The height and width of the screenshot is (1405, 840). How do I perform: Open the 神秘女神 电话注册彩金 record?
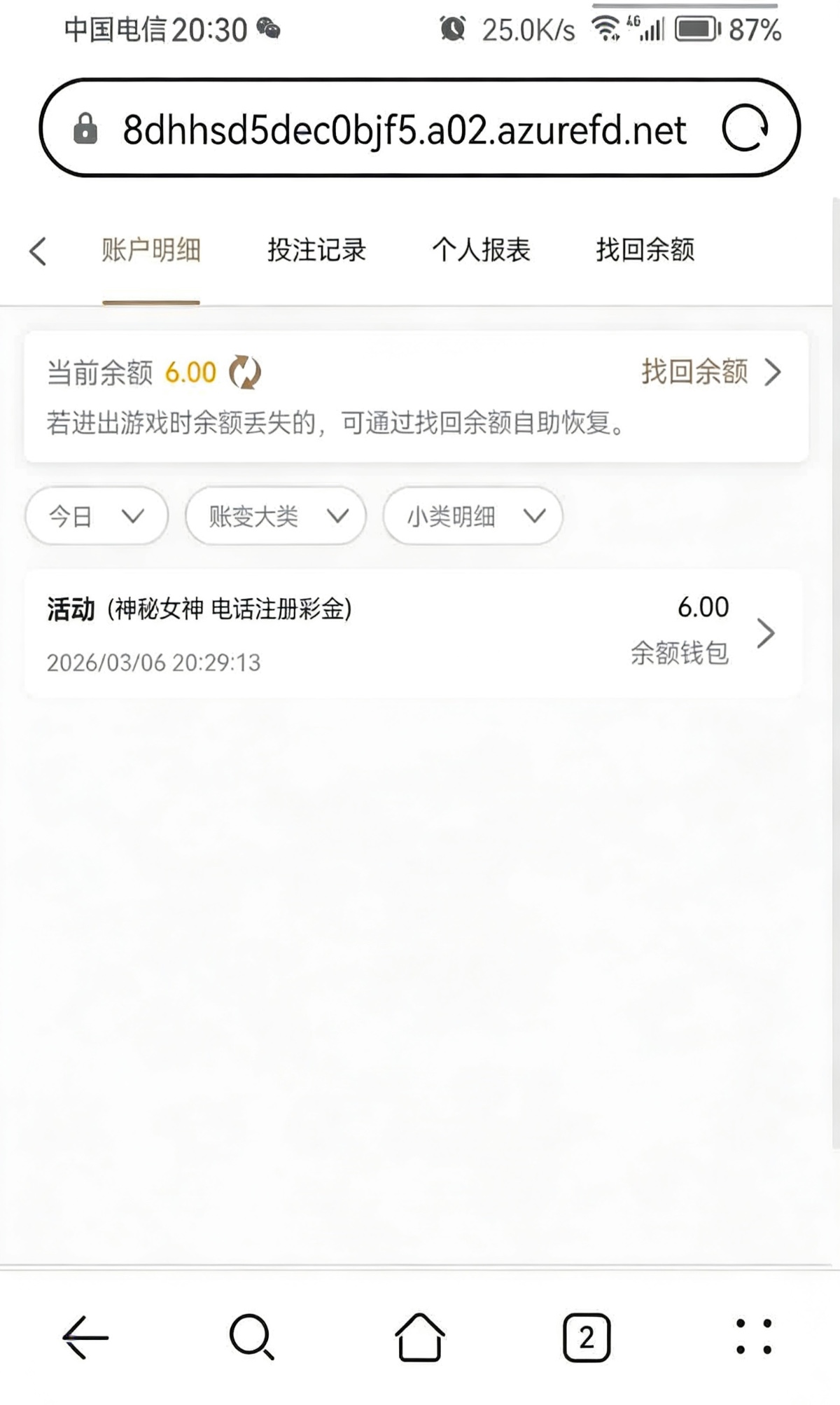[413, 633]
